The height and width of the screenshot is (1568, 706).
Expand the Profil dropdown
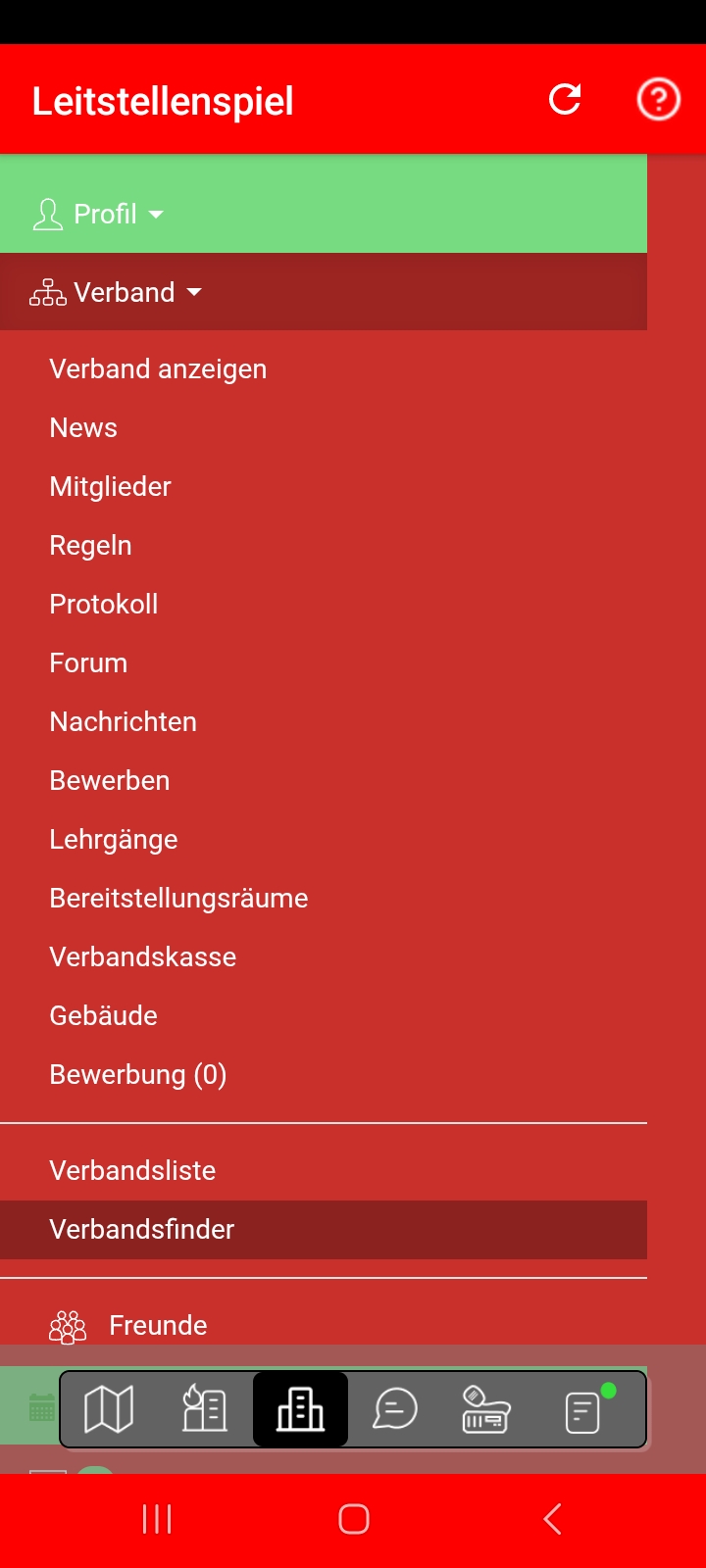[x=100, y=214]
